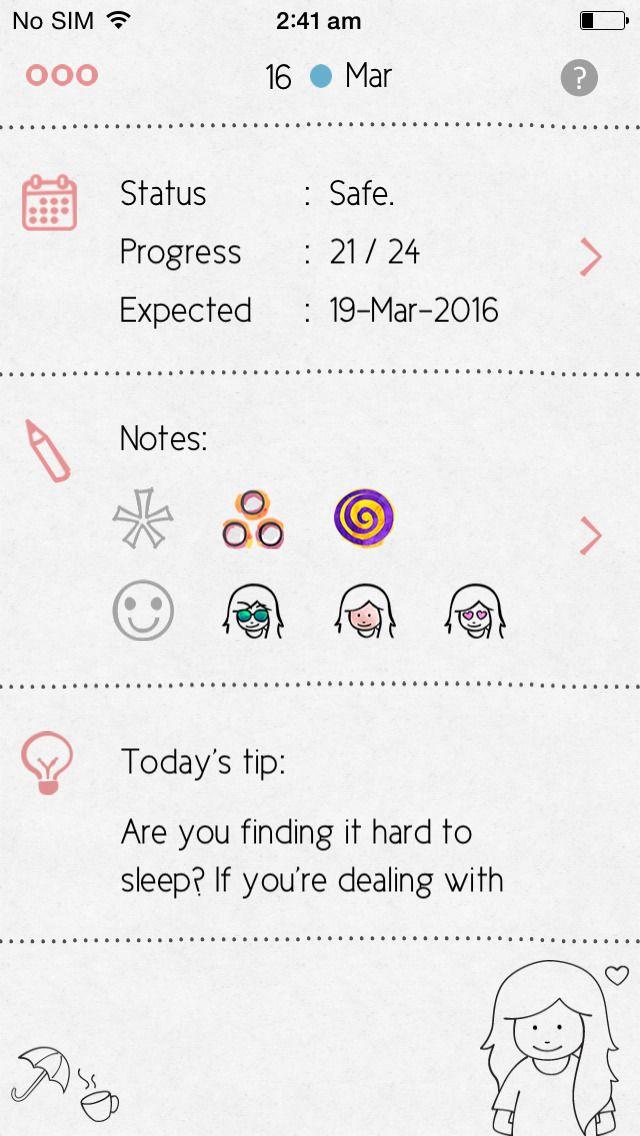This screenshot has height=1136, width=640.
Task: Expand the Notes section with its chevron
Action: (591, 537)
